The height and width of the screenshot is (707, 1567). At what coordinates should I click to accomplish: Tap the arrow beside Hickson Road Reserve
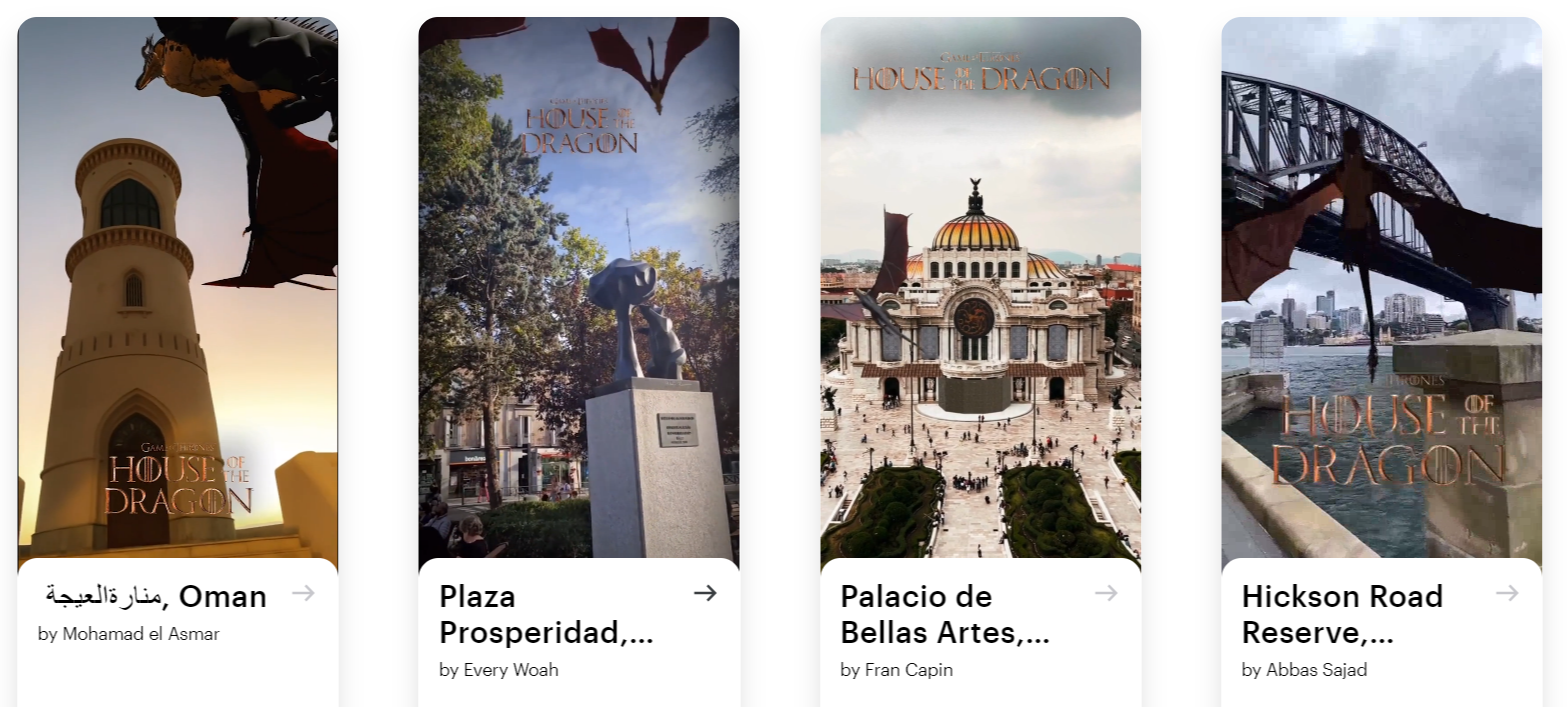(1507, 593)
